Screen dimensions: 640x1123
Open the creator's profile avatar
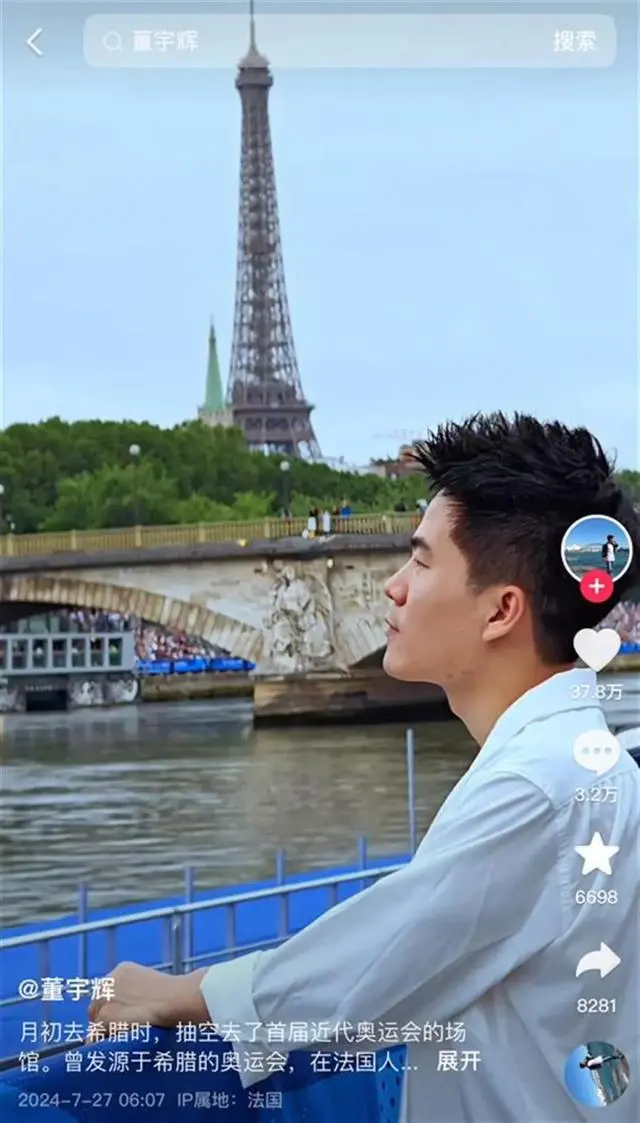coord(596,548)
